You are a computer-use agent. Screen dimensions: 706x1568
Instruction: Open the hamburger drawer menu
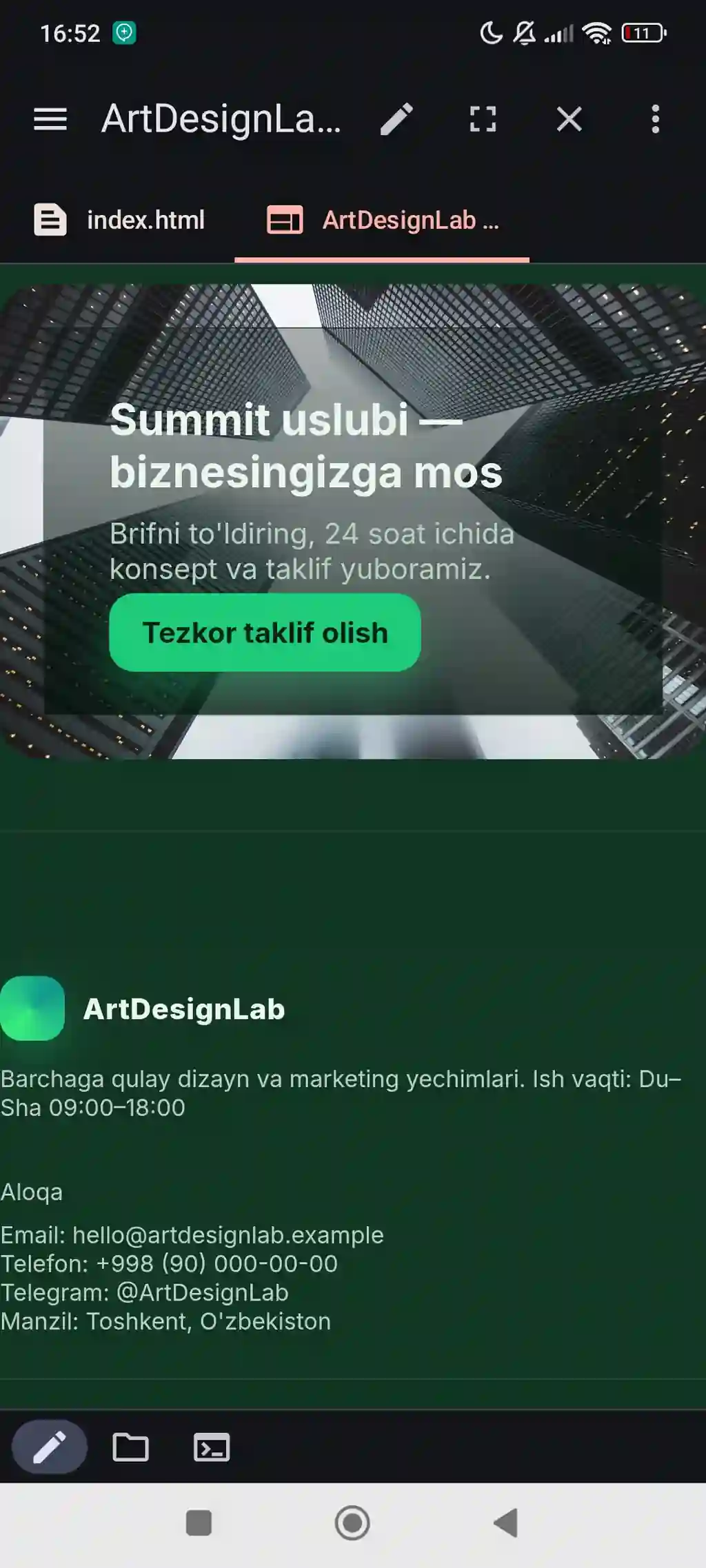pyautogui.click(x=50, y=119)
